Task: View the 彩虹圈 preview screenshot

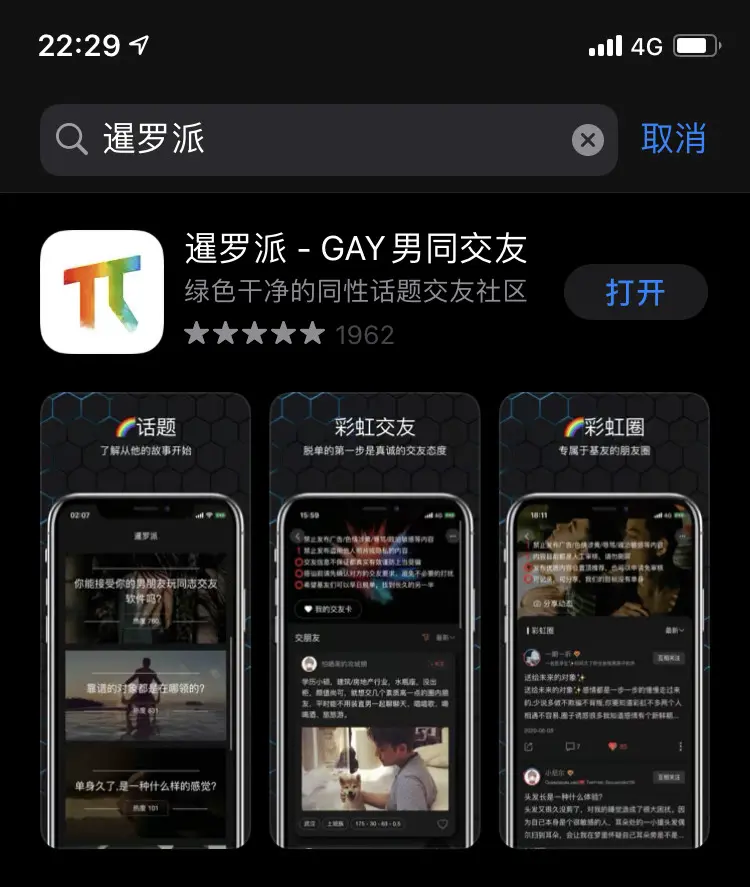Action: pyautogui.click(x=603, y=620)
